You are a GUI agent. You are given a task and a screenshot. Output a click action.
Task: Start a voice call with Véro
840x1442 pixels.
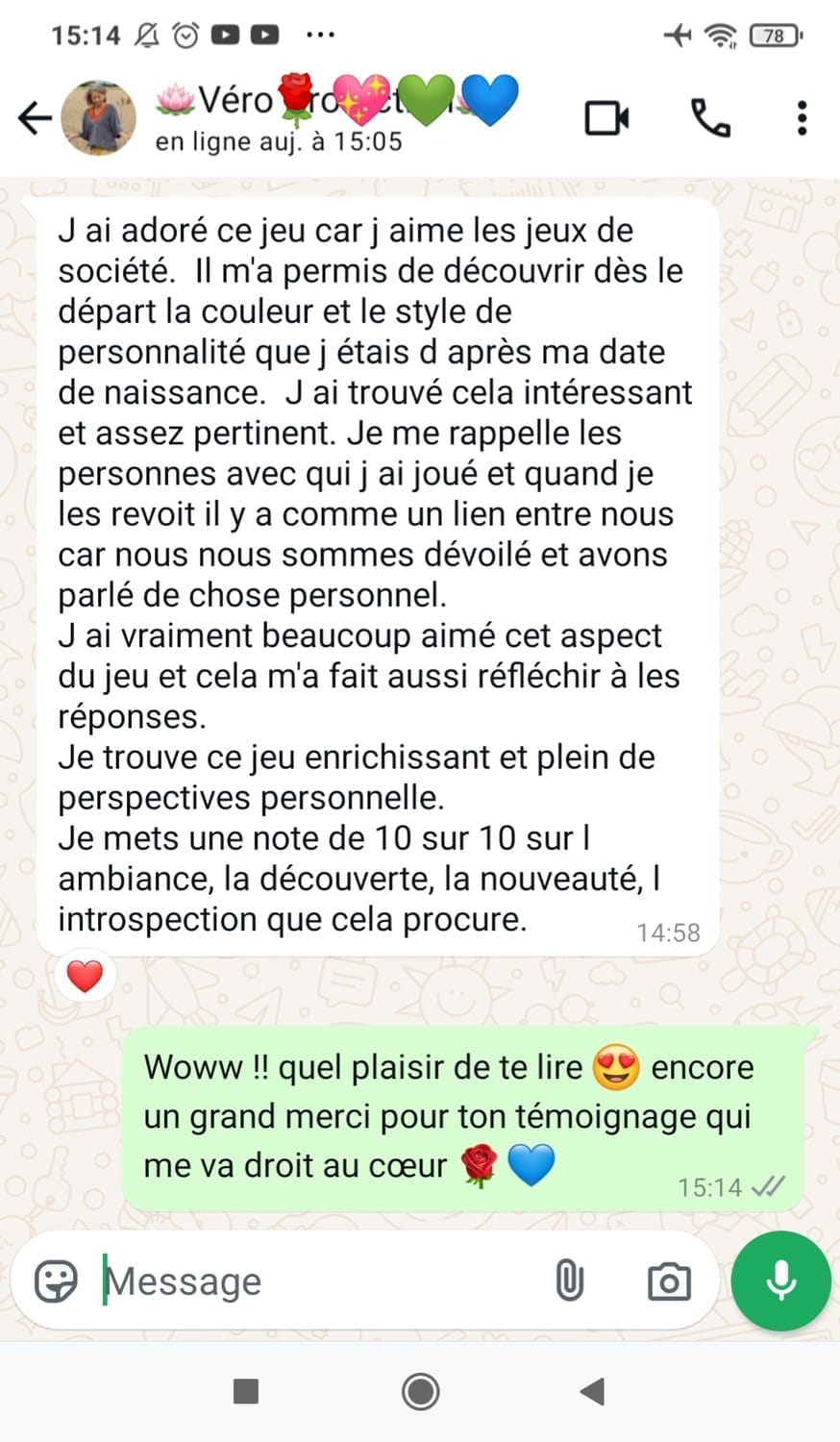point(710,118)
